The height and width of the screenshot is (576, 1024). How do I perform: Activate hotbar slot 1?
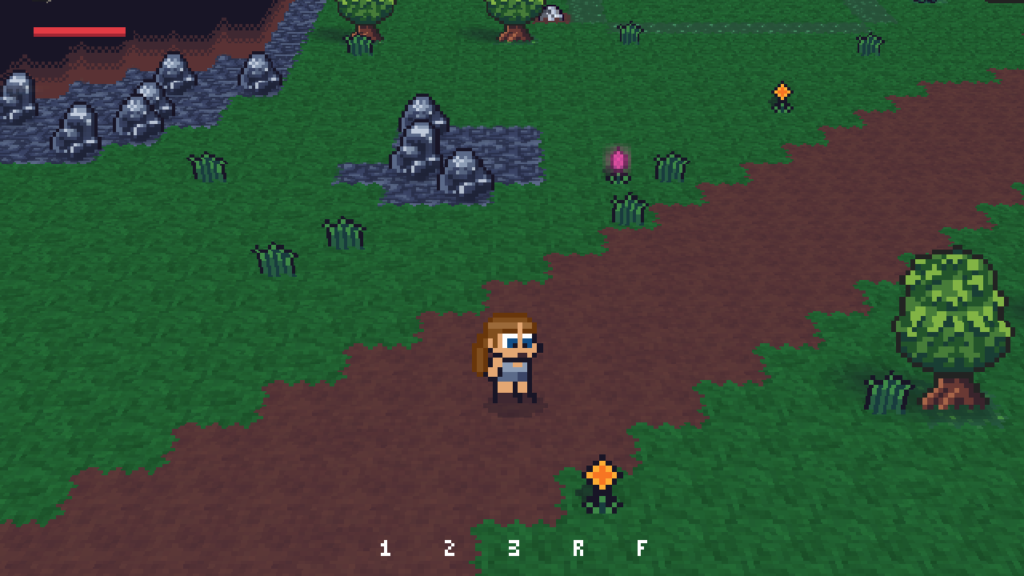[x=385, y=548]
